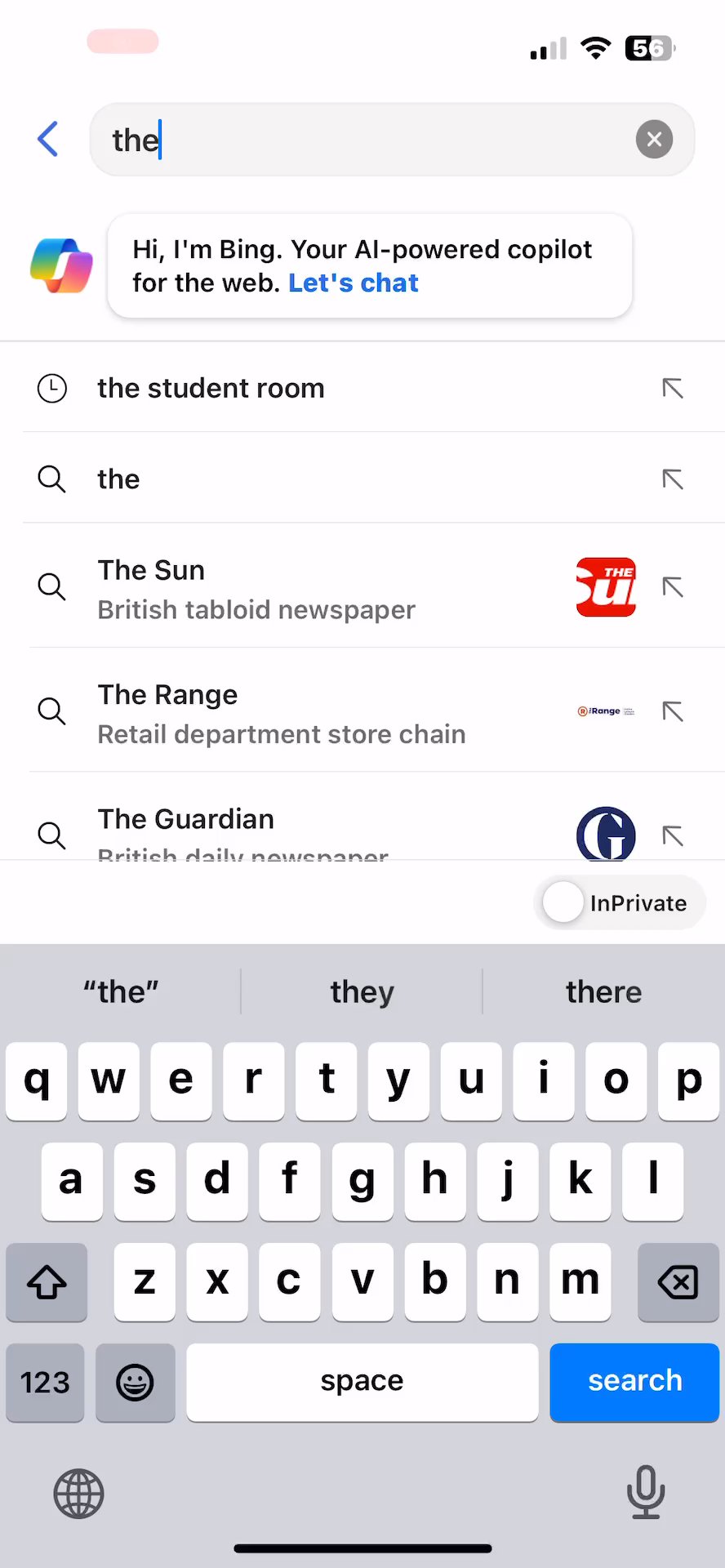Start voice dictation with microphone
The image size is (725, 1568).
pyautogui.click(x=646, y=1492)
